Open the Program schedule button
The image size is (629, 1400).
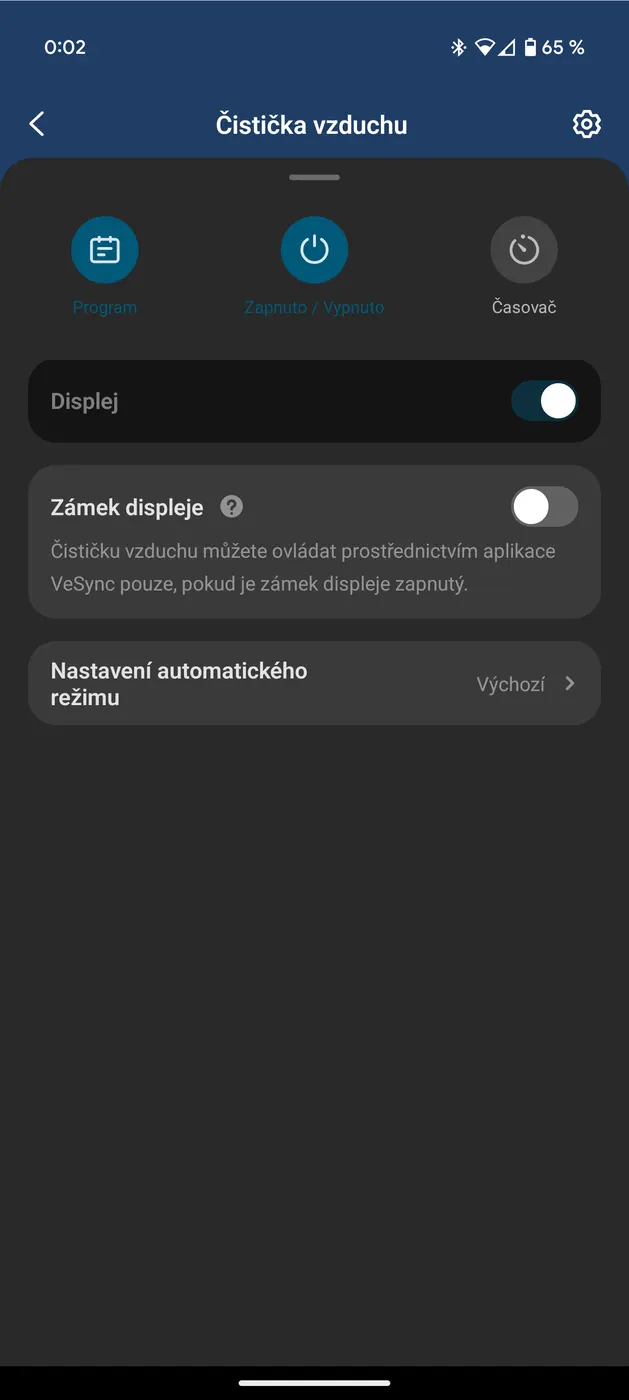(x=105, y=250)
